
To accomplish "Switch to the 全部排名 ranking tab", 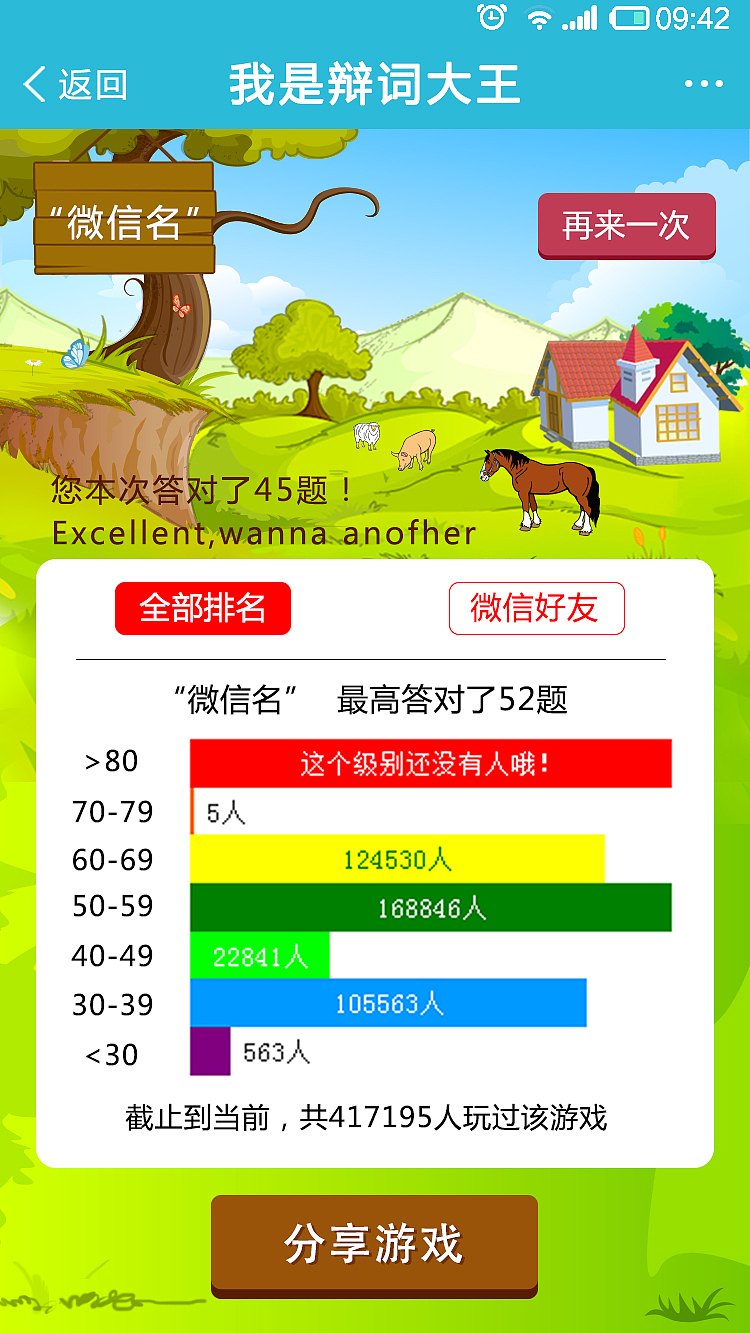I will pos(203,608).
